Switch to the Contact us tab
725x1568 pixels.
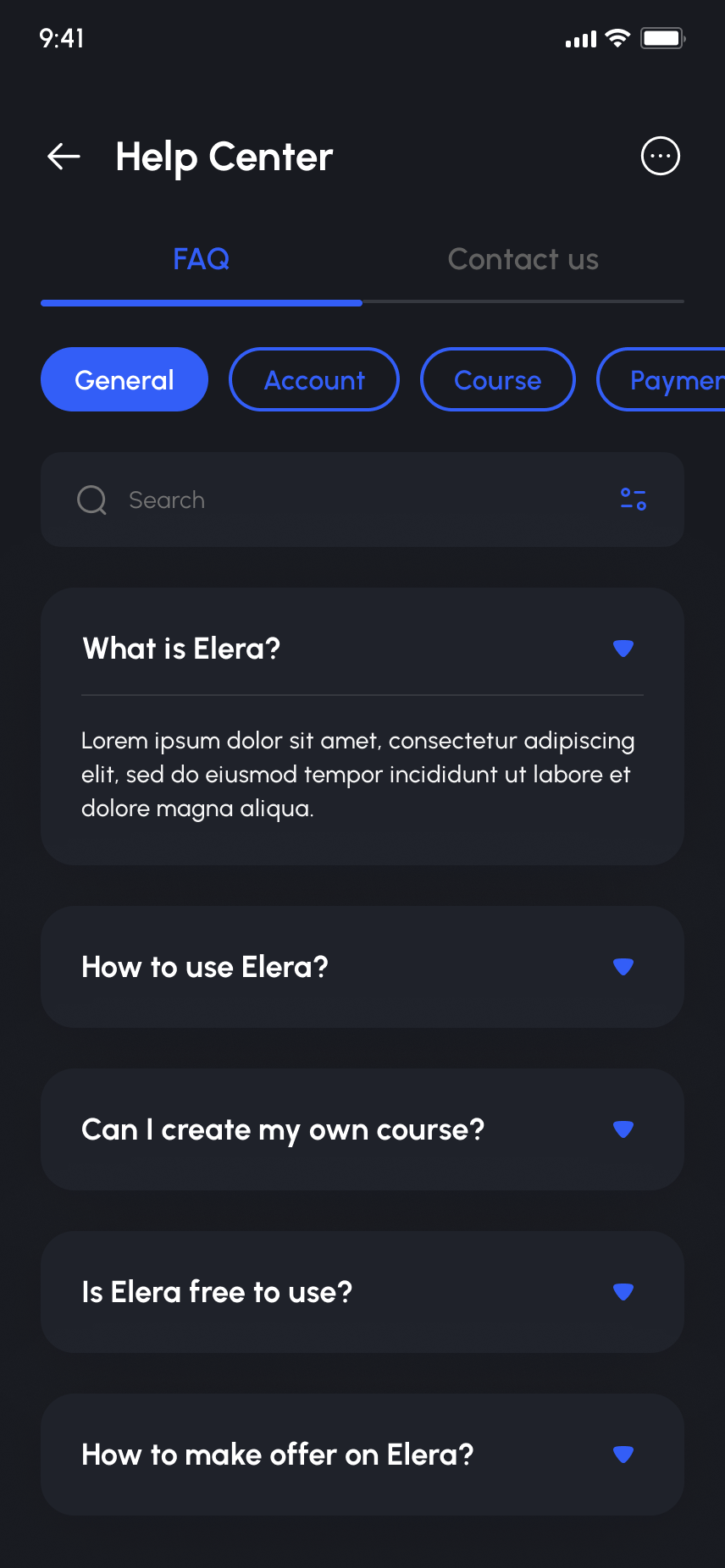tap(523, 260)
